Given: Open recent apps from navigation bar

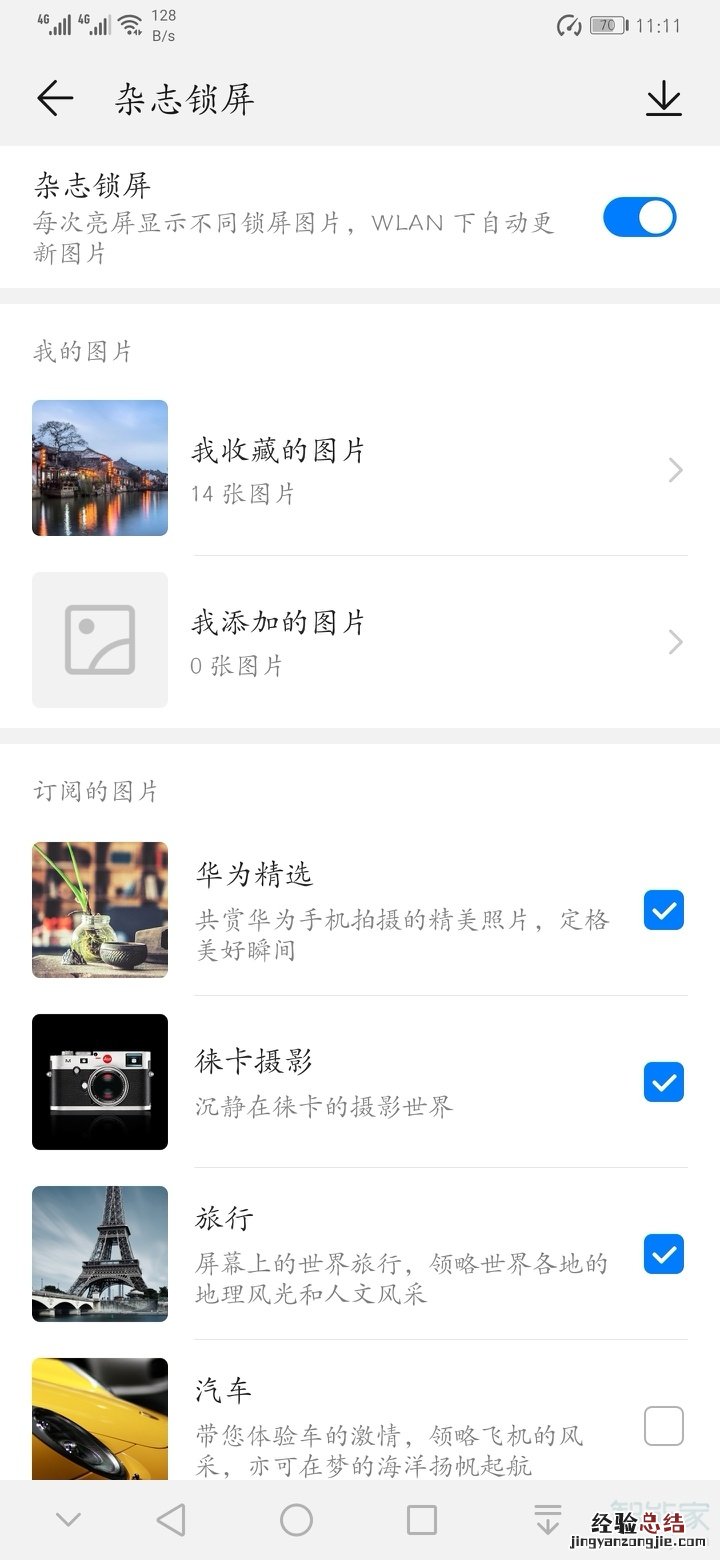Looking at the screenshot, I should pos(422,1520).
